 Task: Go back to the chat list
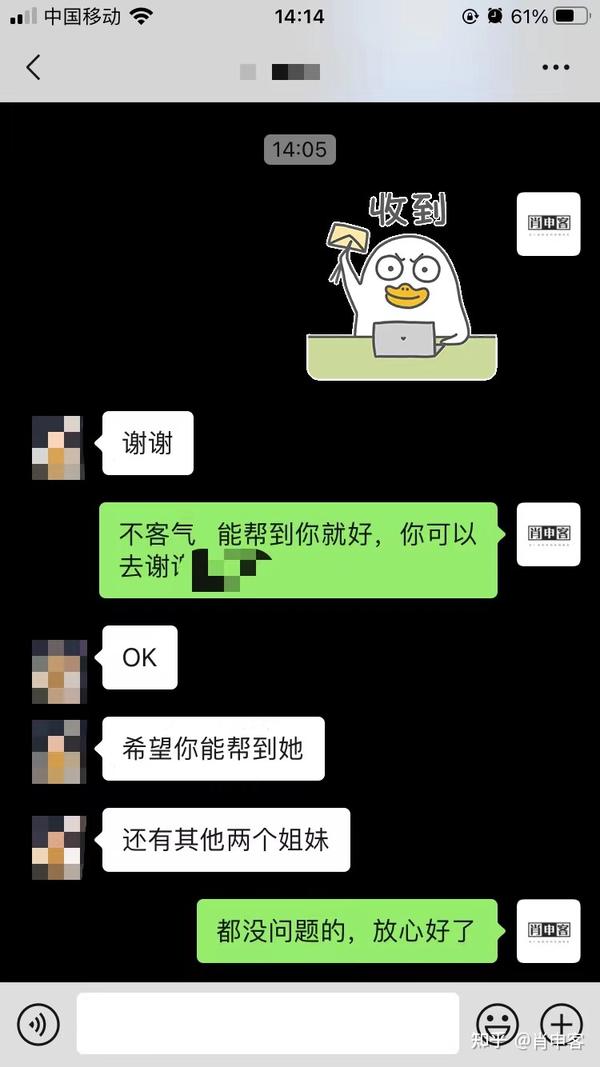(34, 68)
